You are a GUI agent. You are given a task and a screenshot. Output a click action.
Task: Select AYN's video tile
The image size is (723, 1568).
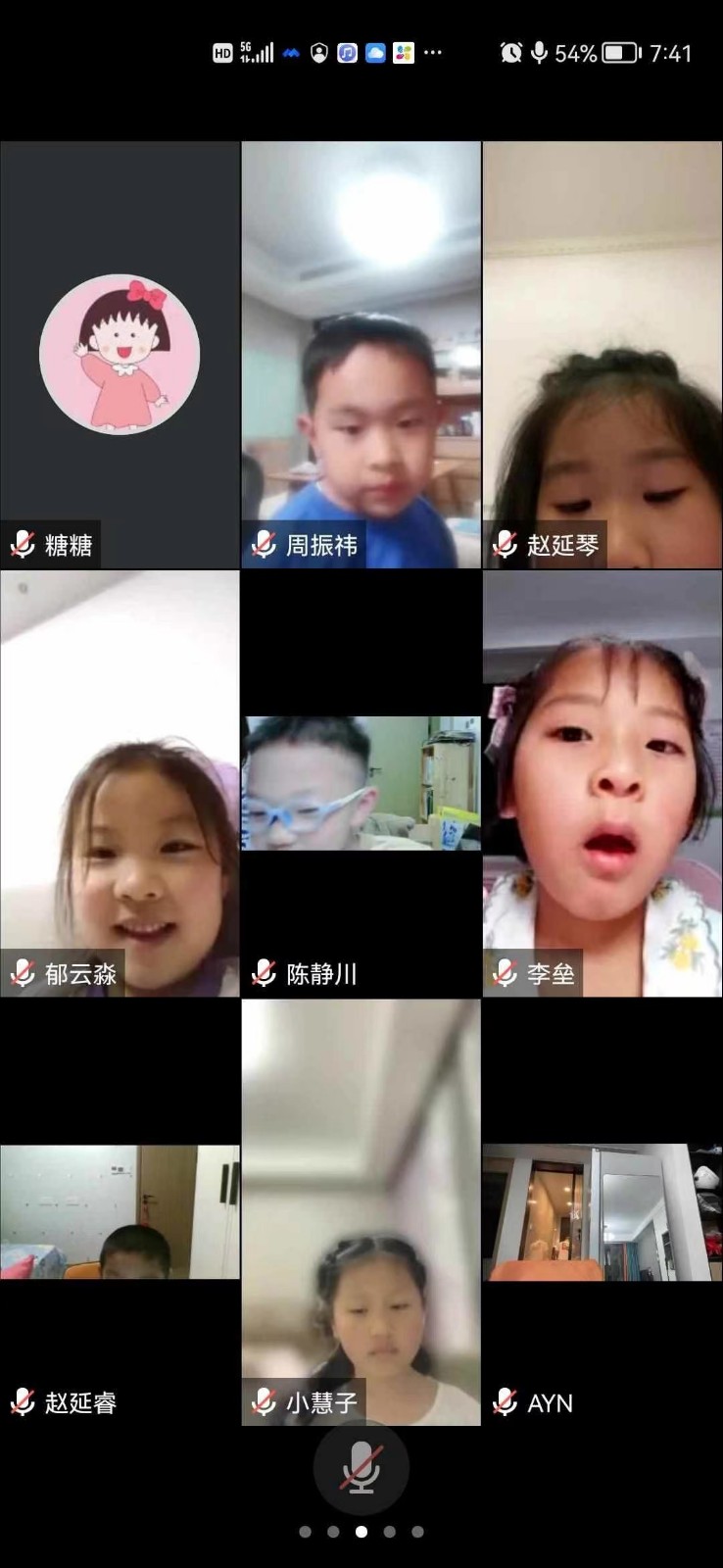(x=602, y=1212)
